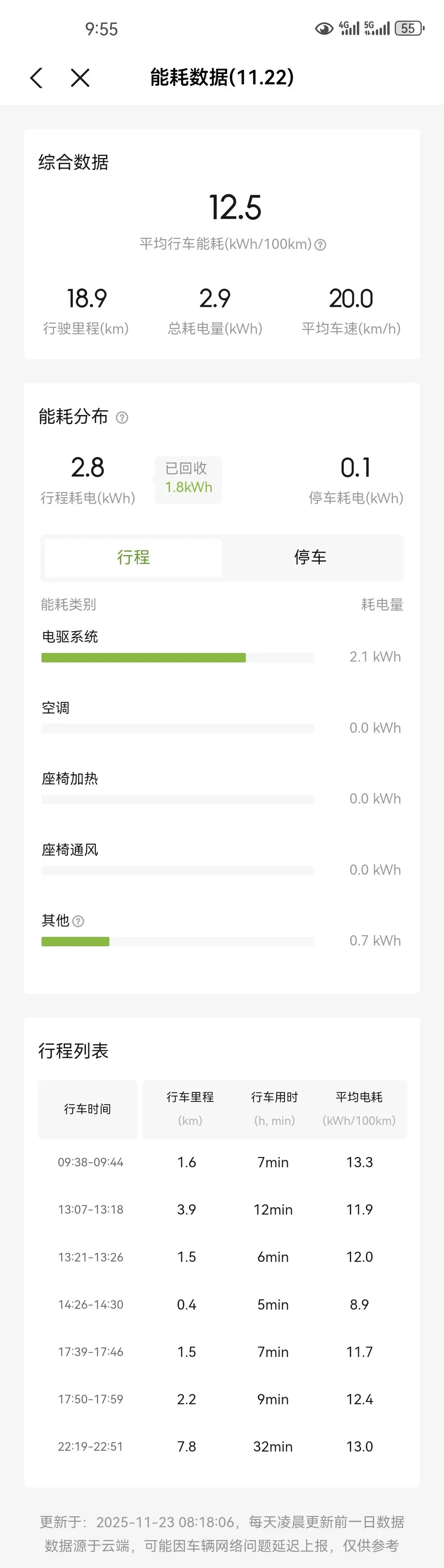444x1568 pixels.
Task: Switch to the 停车 tab
Action: pos(310,557)
